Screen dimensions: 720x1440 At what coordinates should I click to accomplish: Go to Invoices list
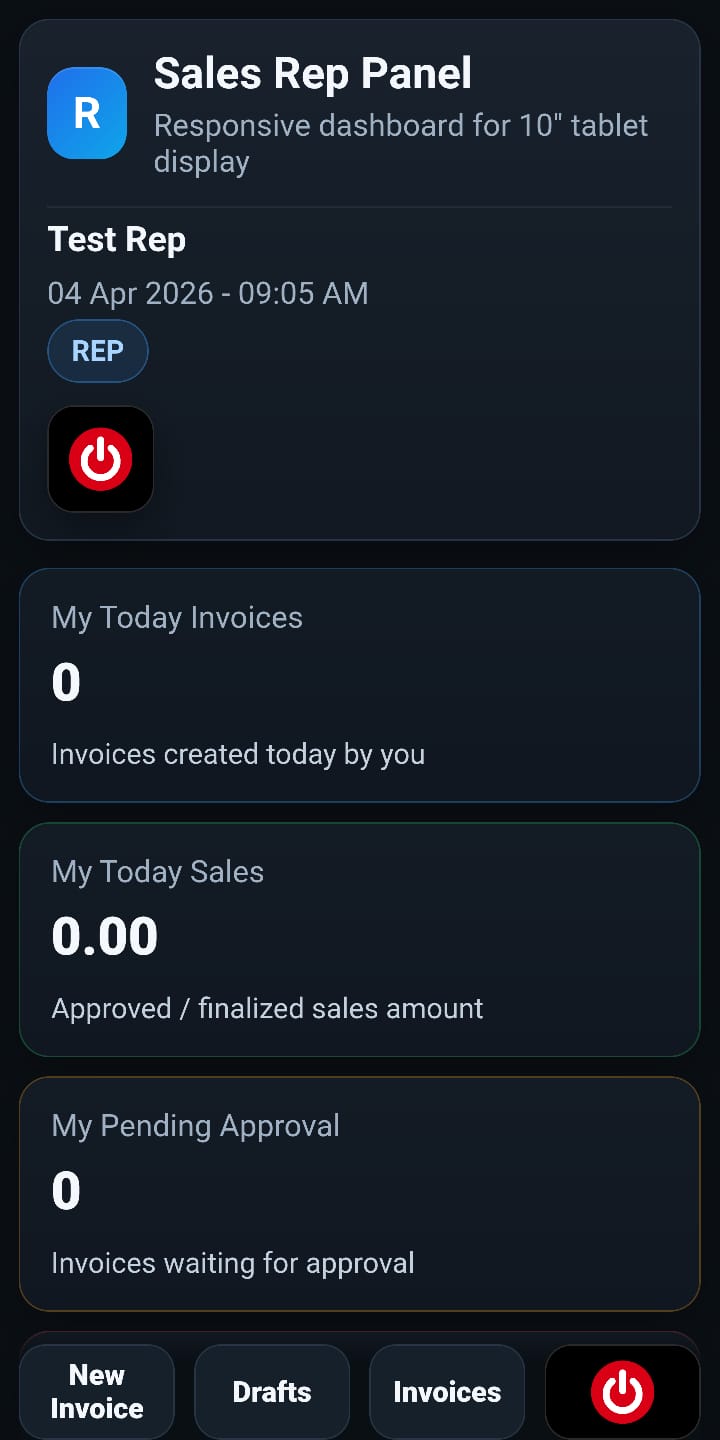447,1391
